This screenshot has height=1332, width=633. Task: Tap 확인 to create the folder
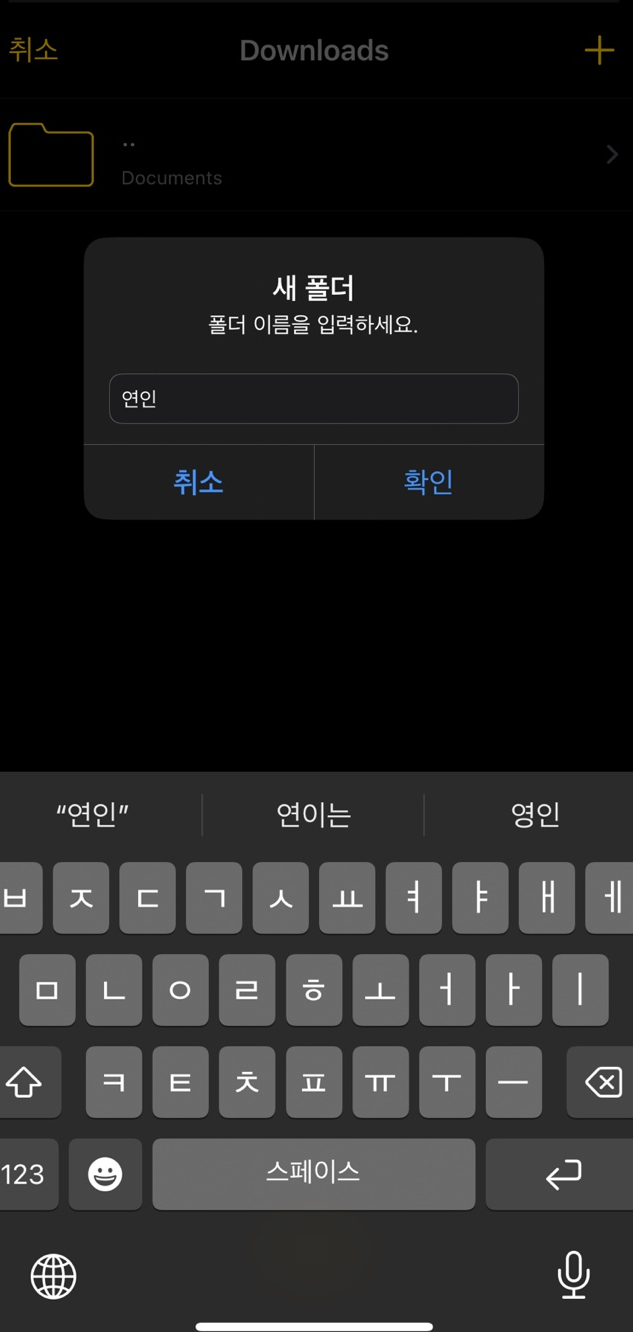pos(428,482)
